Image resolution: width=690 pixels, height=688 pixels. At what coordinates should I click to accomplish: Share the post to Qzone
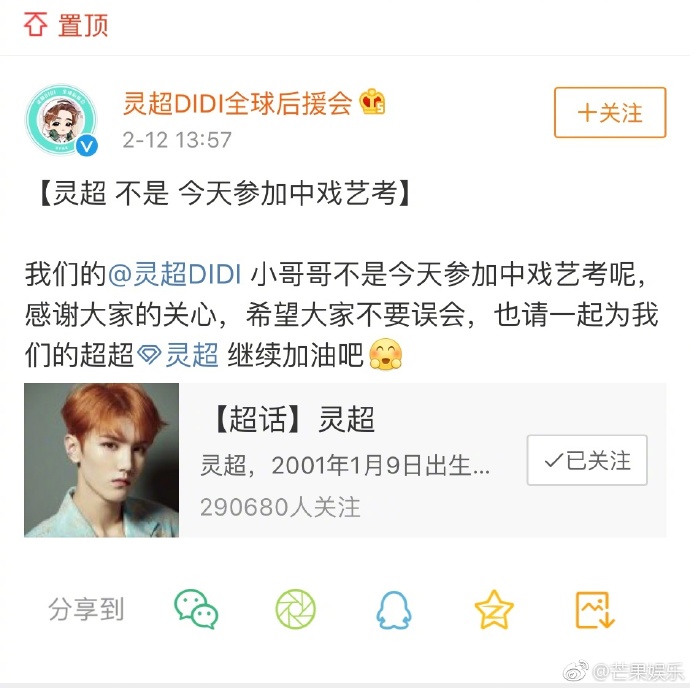[493, 608]
